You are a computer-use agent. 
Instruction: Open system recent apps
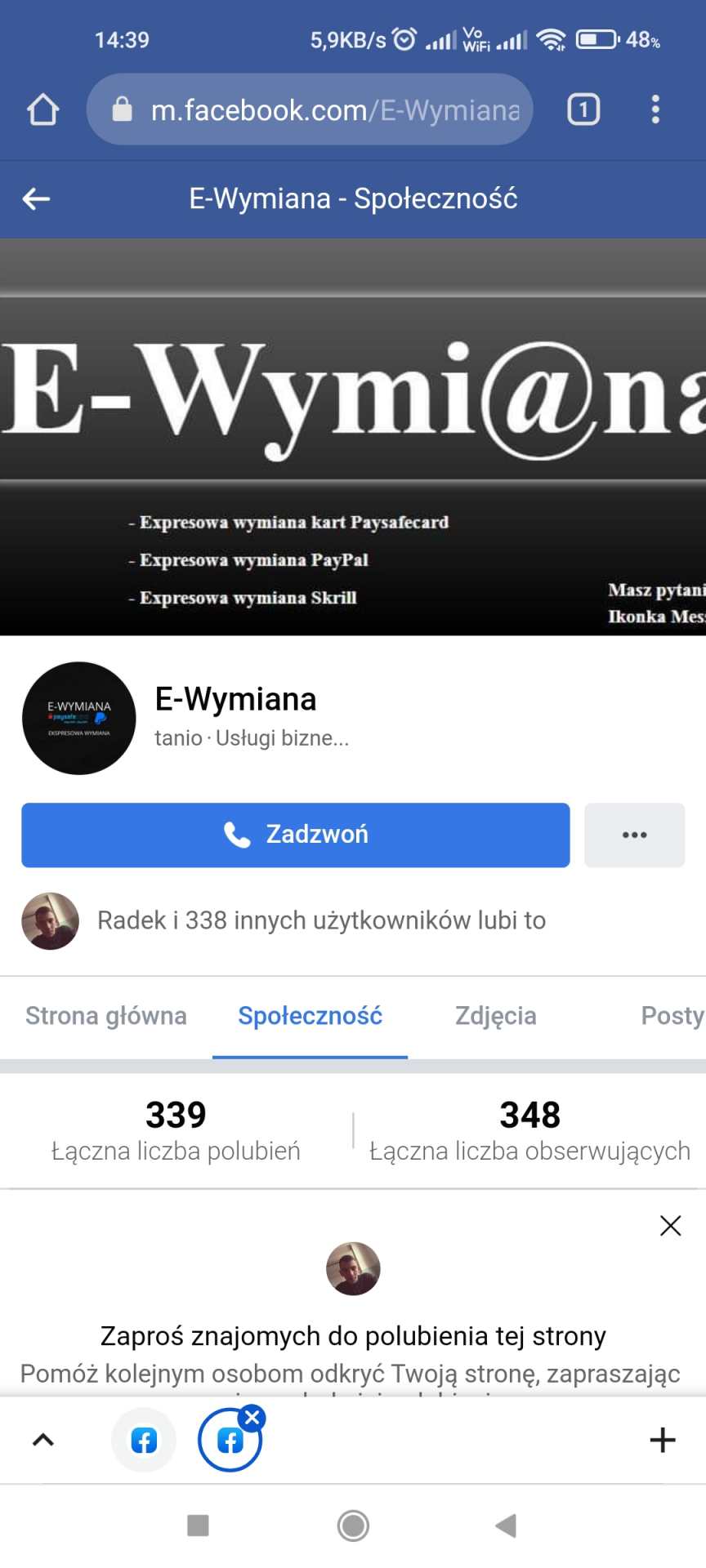[x=198, y=1525]
